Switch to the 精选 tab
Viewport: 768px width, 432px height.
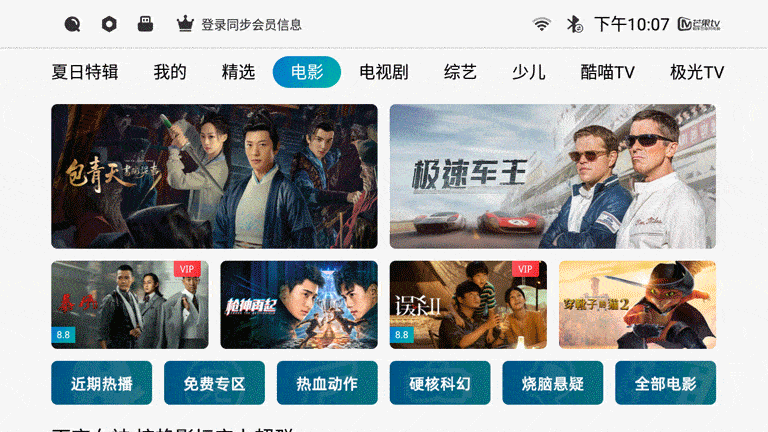tap(238, 72)
